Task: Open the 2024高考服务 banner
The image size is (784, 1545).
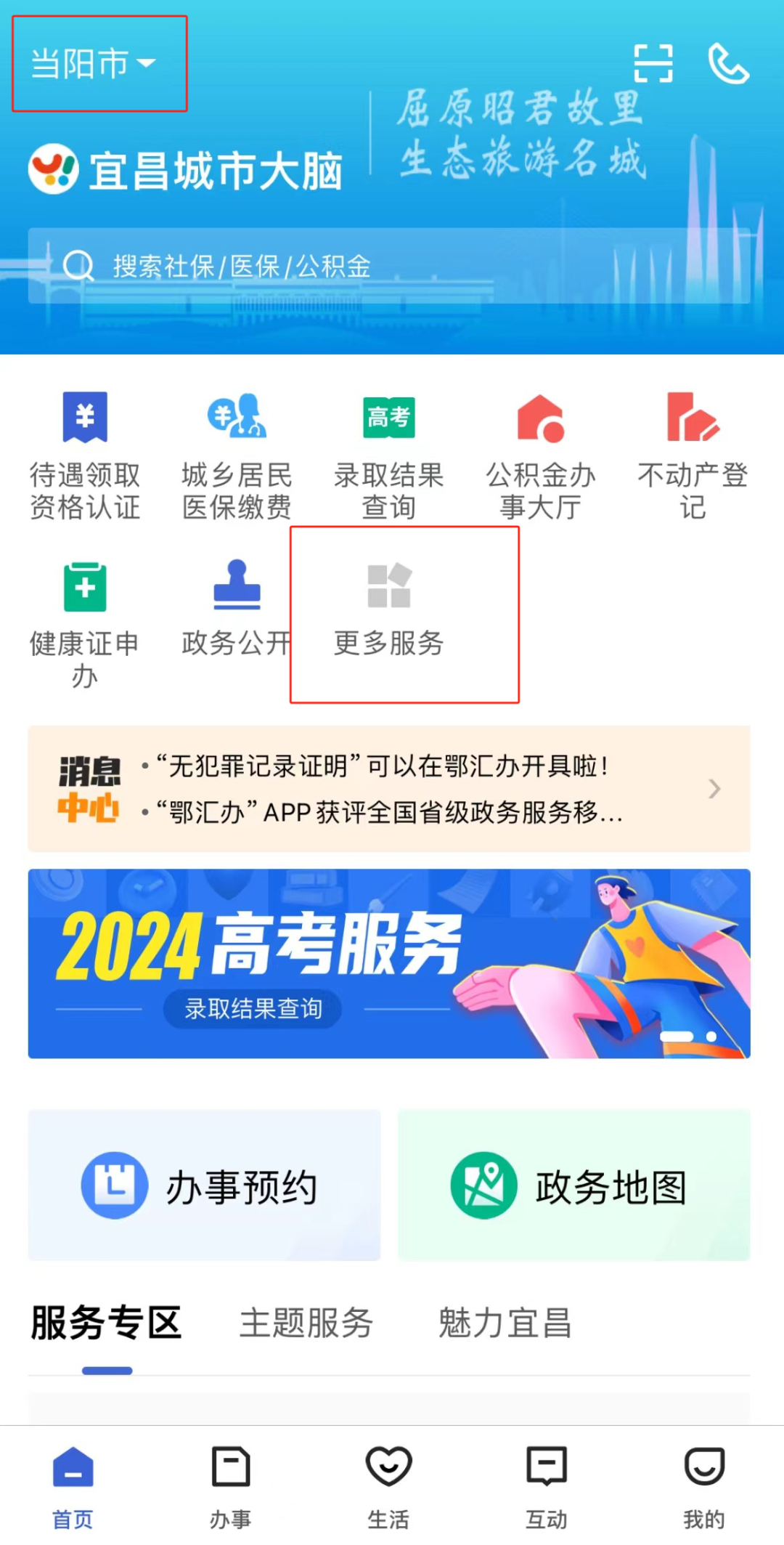Action: point(388,963)
